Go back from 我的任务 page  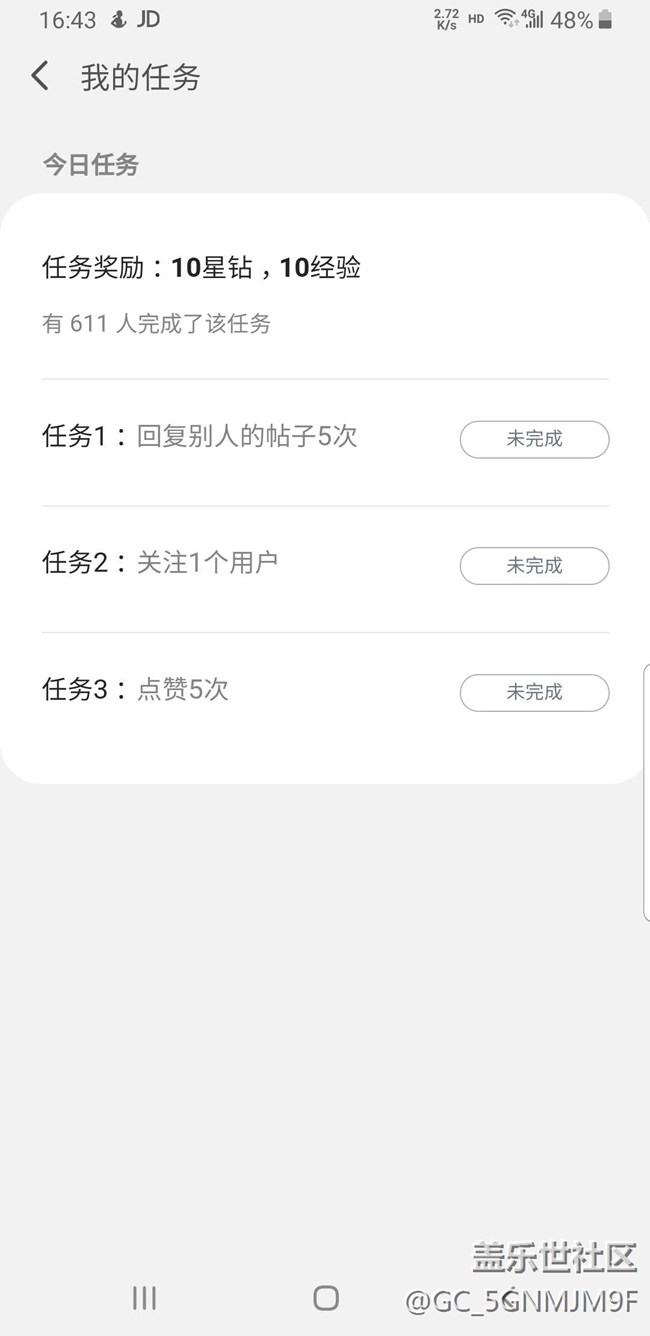pyautogui.click(x=40, y=76)
